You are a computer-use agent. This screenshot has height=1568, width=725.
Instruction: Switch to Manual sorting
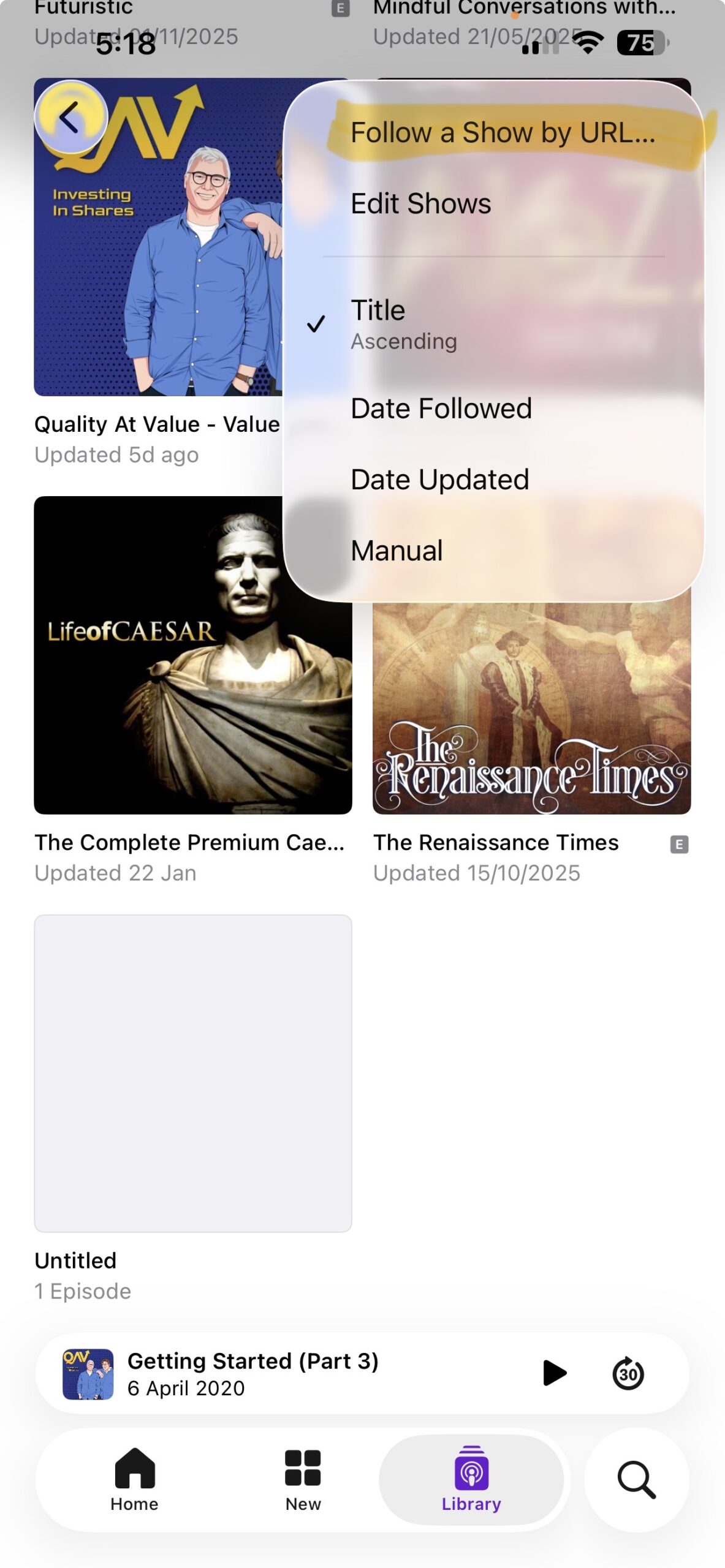coord(397,550)
